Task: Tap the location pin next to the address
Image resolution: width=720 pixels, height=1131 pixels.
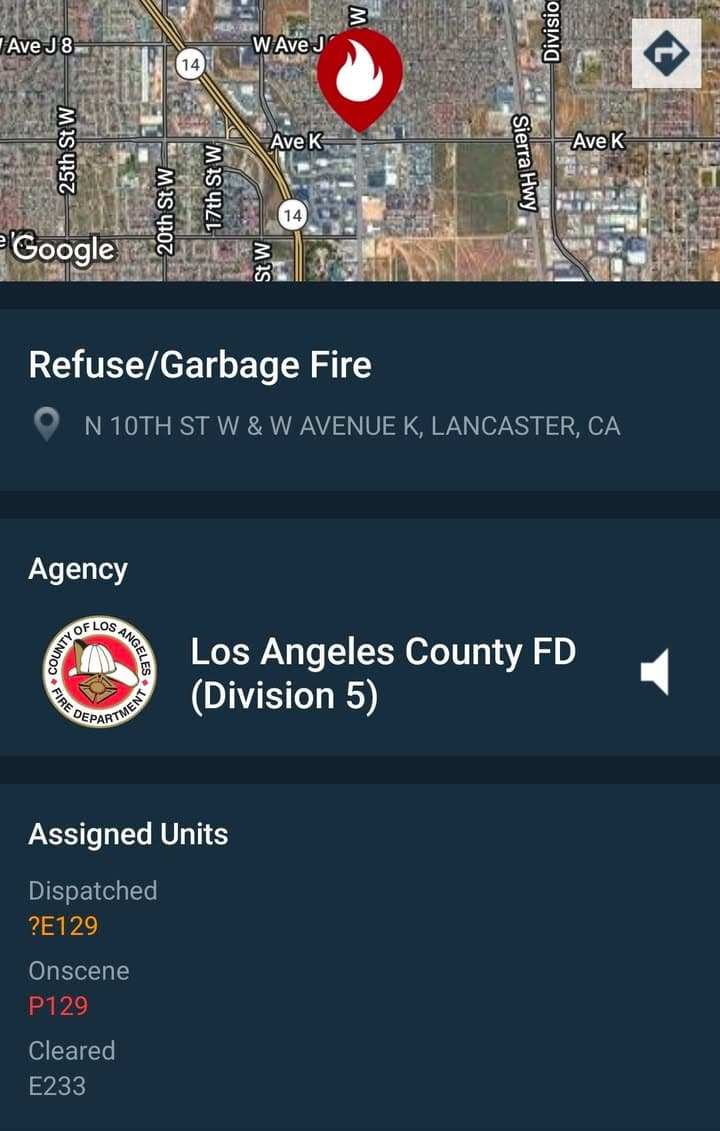Action: click(47, 425)
